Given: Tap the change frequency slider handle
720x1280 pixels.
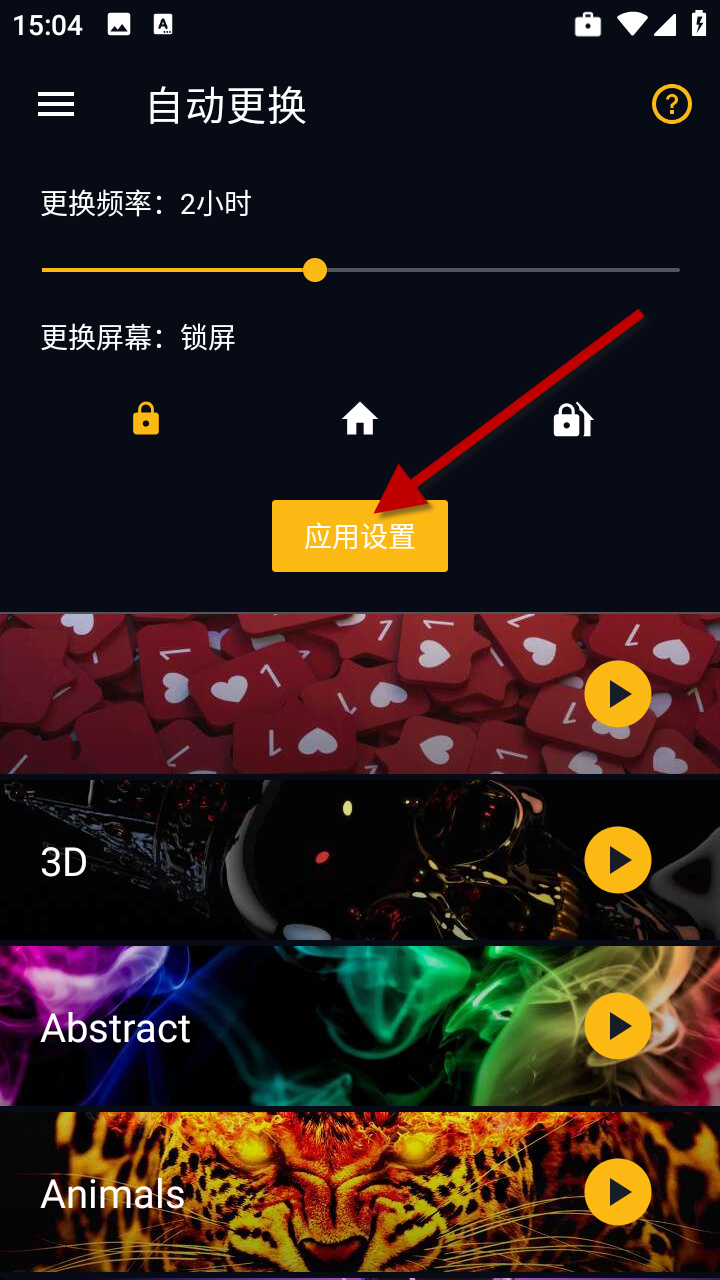Looking at the screenshot, I should point(315,270).
